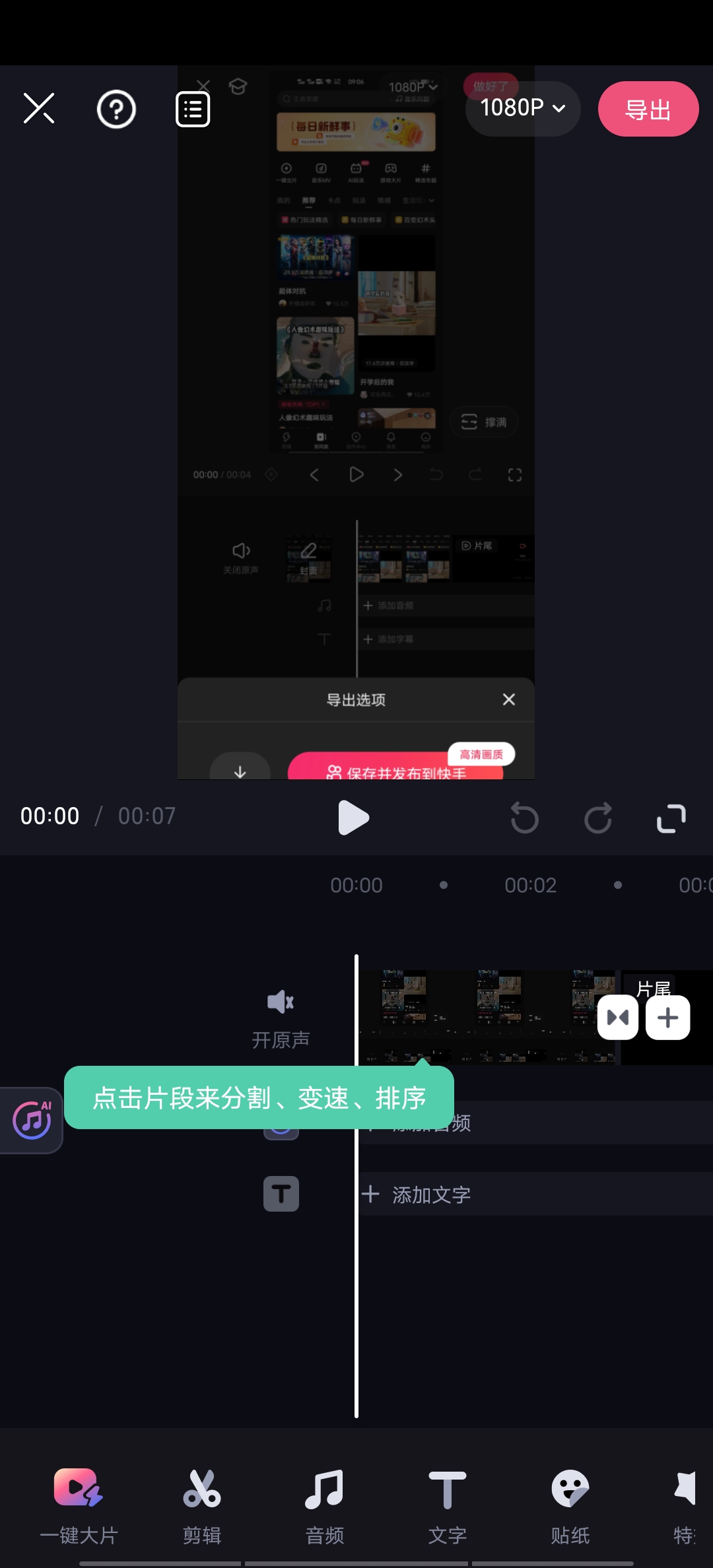Viewport: 713px width, 1568px height.
Task: Open the help question mark
Action: pos(116,109)
